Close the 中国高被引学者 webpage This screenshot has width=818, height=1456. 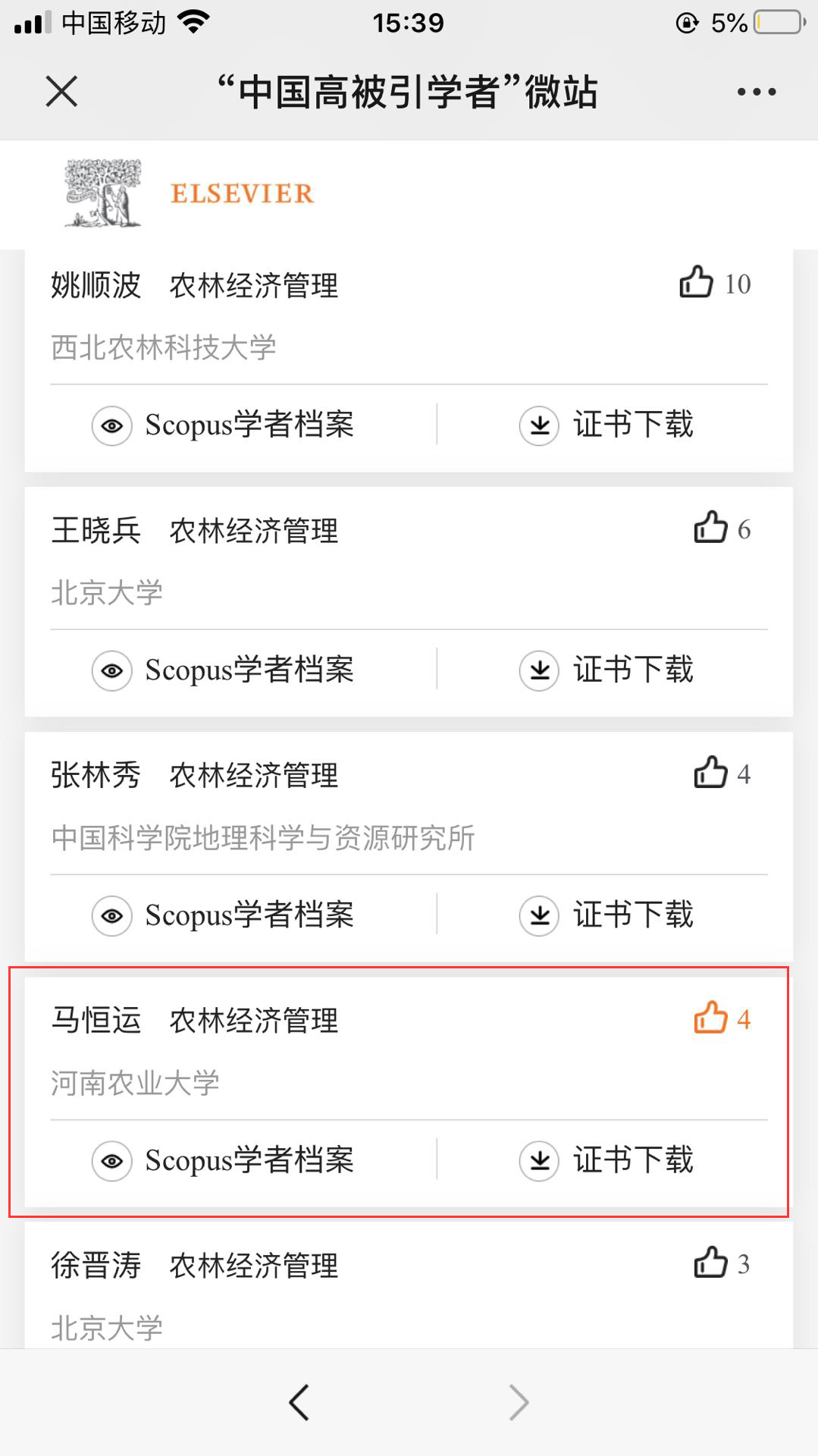point(61,92)
